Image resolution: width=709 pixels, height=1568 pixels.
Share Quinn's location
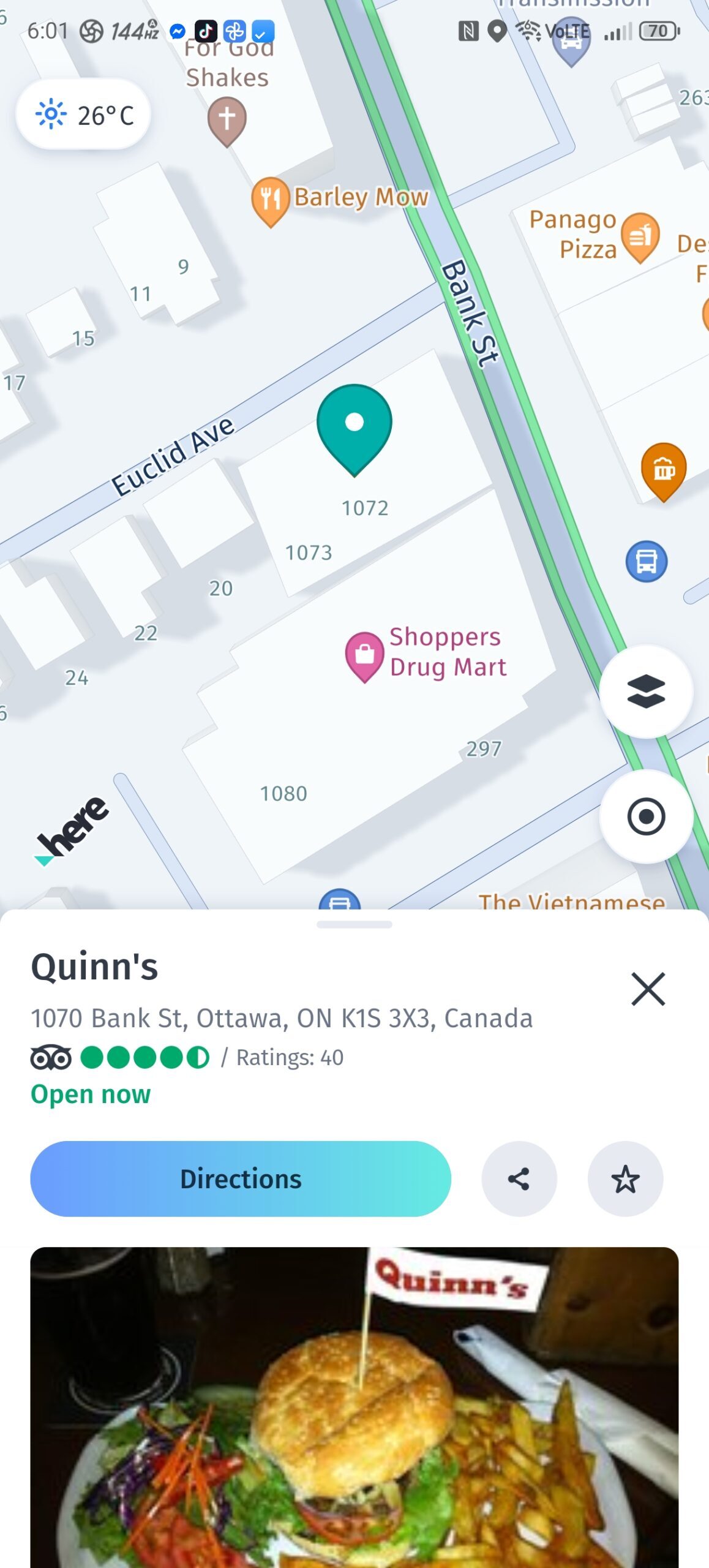click(519, 1178)
